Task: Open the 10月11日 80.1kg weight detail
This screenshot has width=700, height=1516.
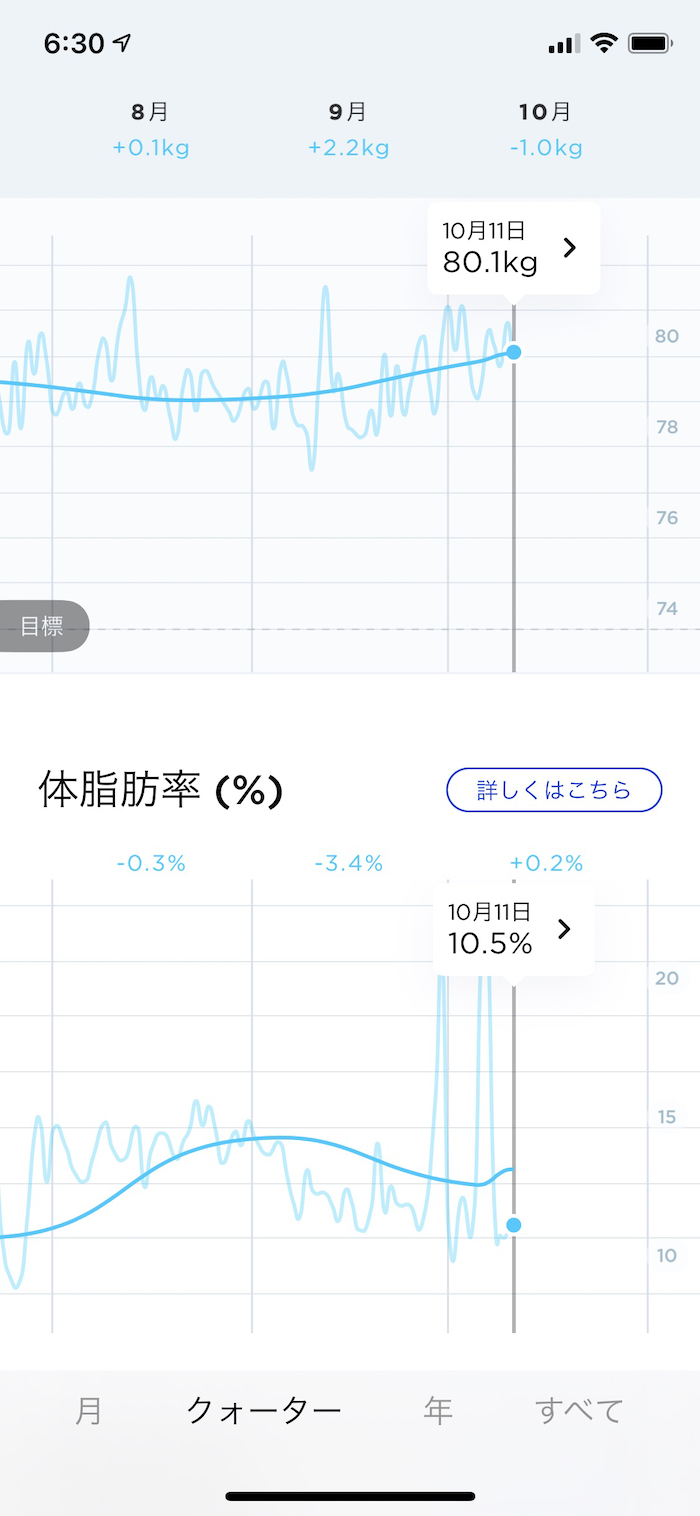Action: tap(513, 248)
